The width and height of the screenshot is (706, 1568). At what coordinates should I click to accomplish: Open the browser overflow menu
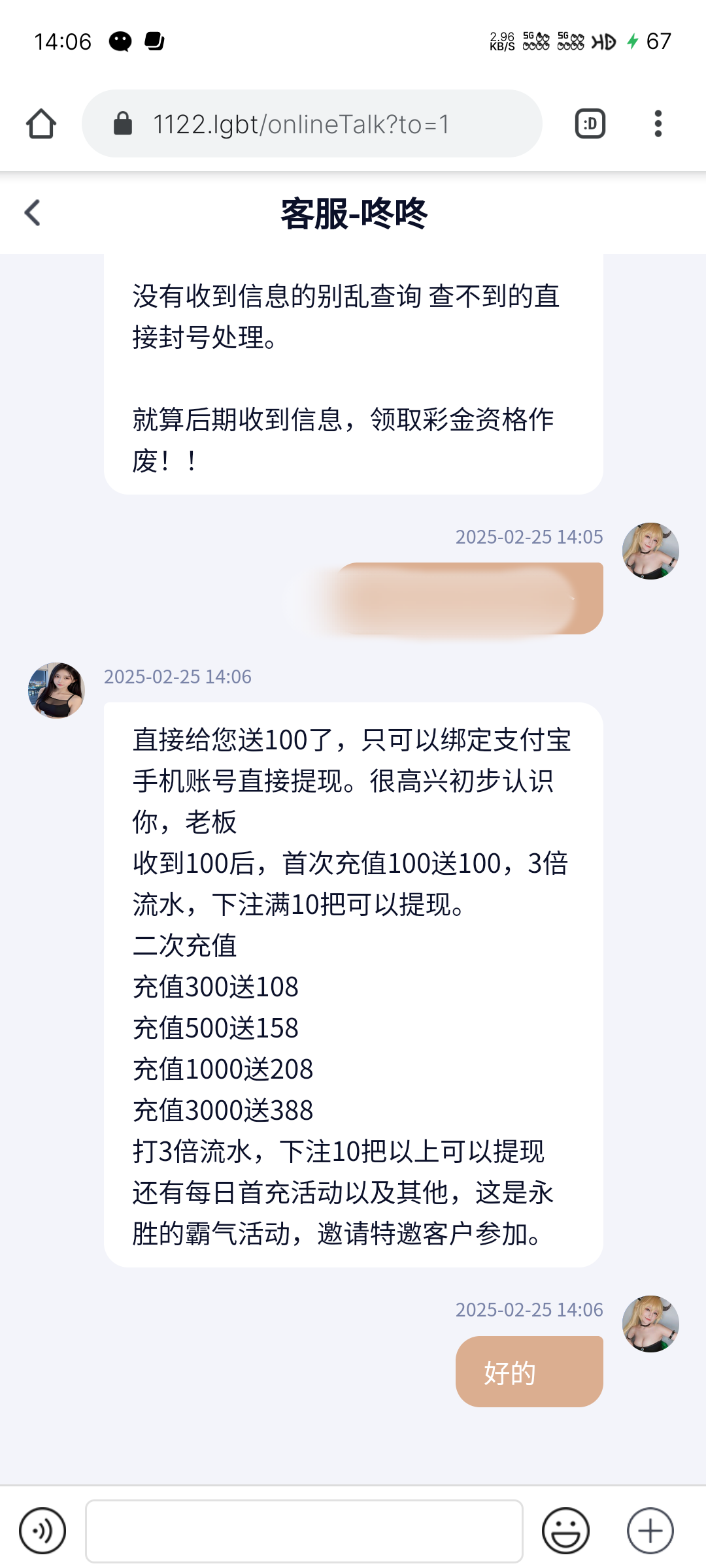[x=658, y=124]
